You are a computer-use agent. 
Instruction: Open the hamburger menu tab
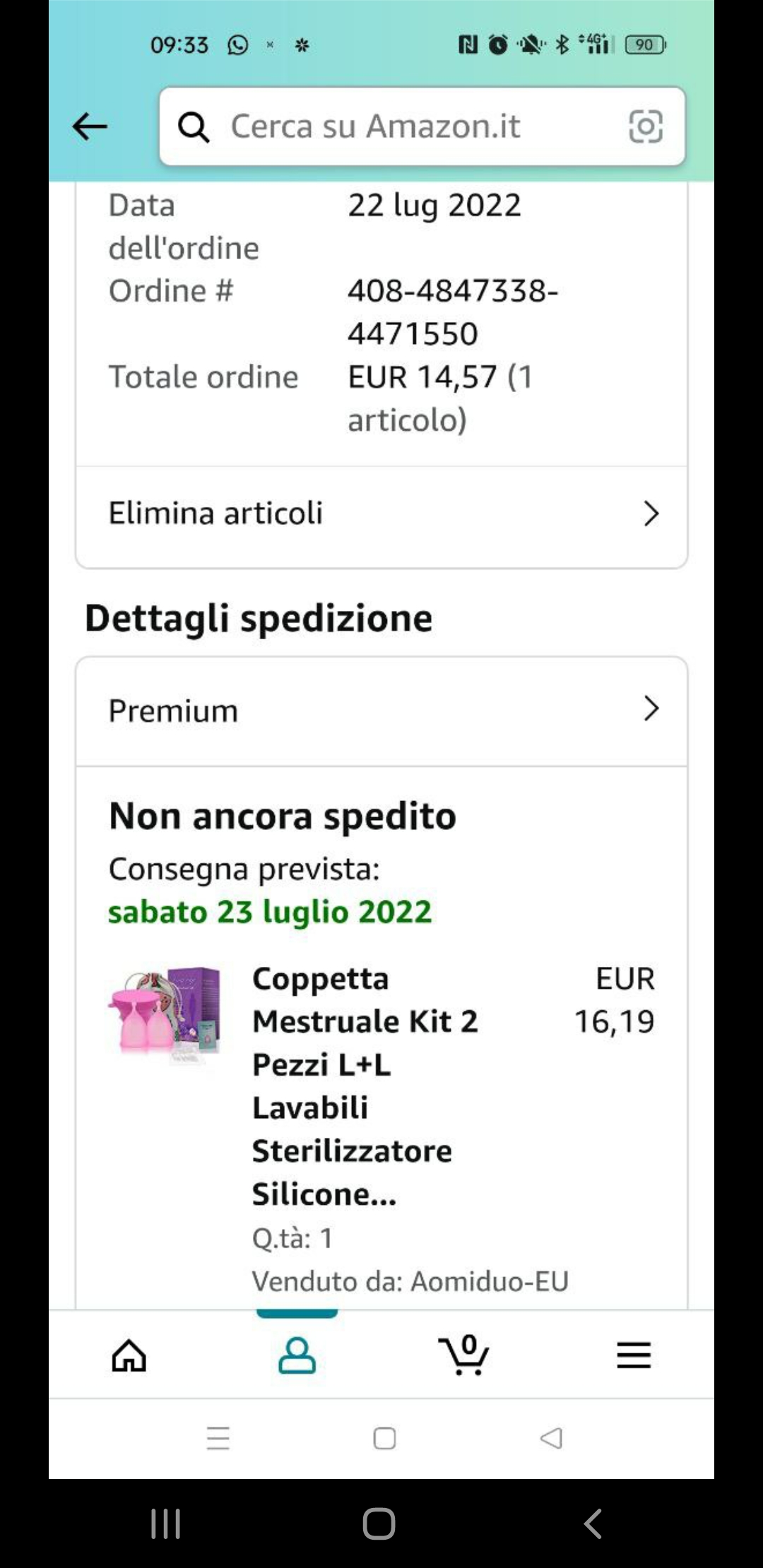634,1355
